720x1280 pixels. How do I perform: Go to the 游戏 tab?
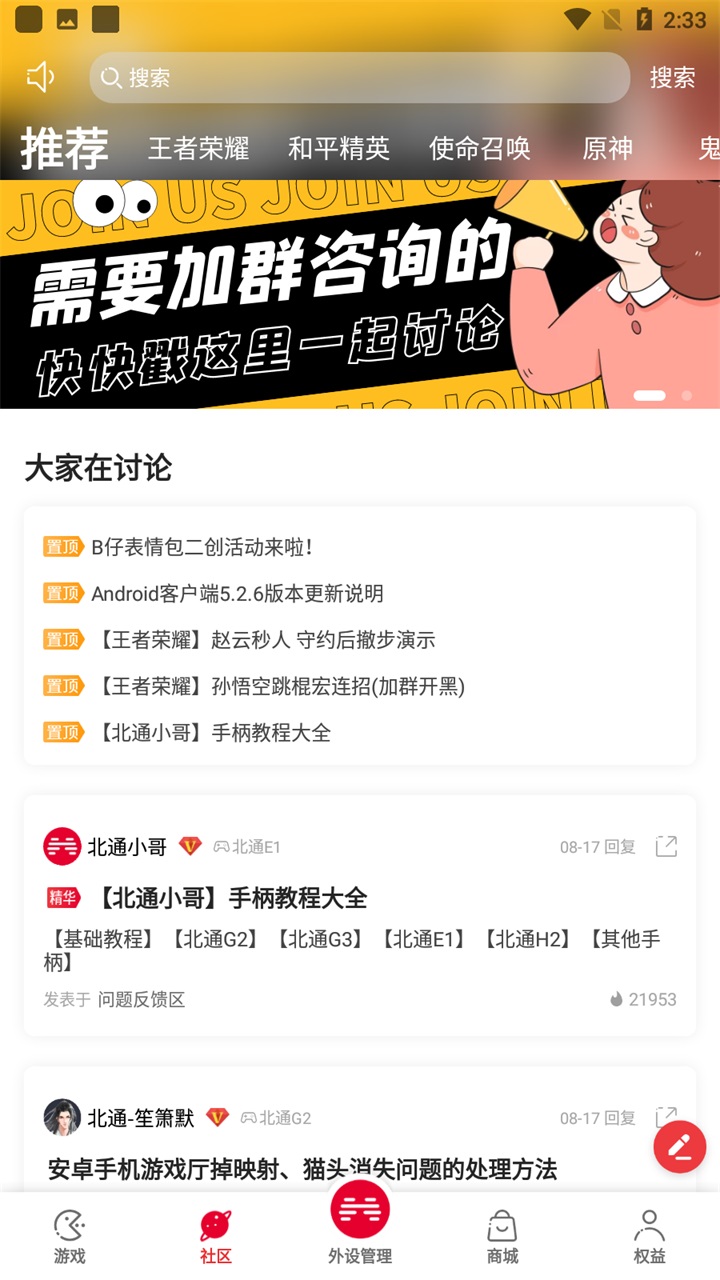(70, 1236)
